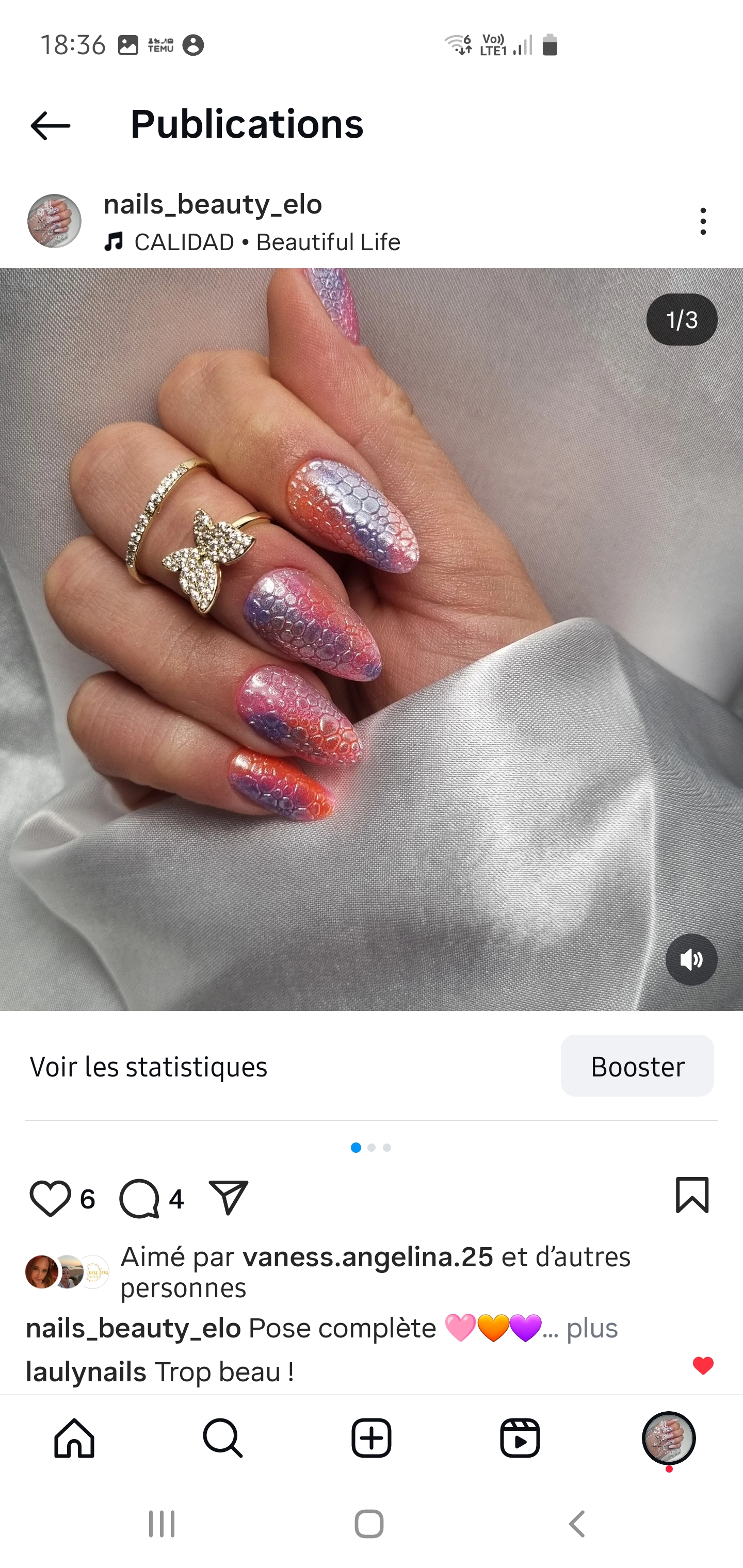
Task: Like laulynails' comment
Action: [703, 1366]
